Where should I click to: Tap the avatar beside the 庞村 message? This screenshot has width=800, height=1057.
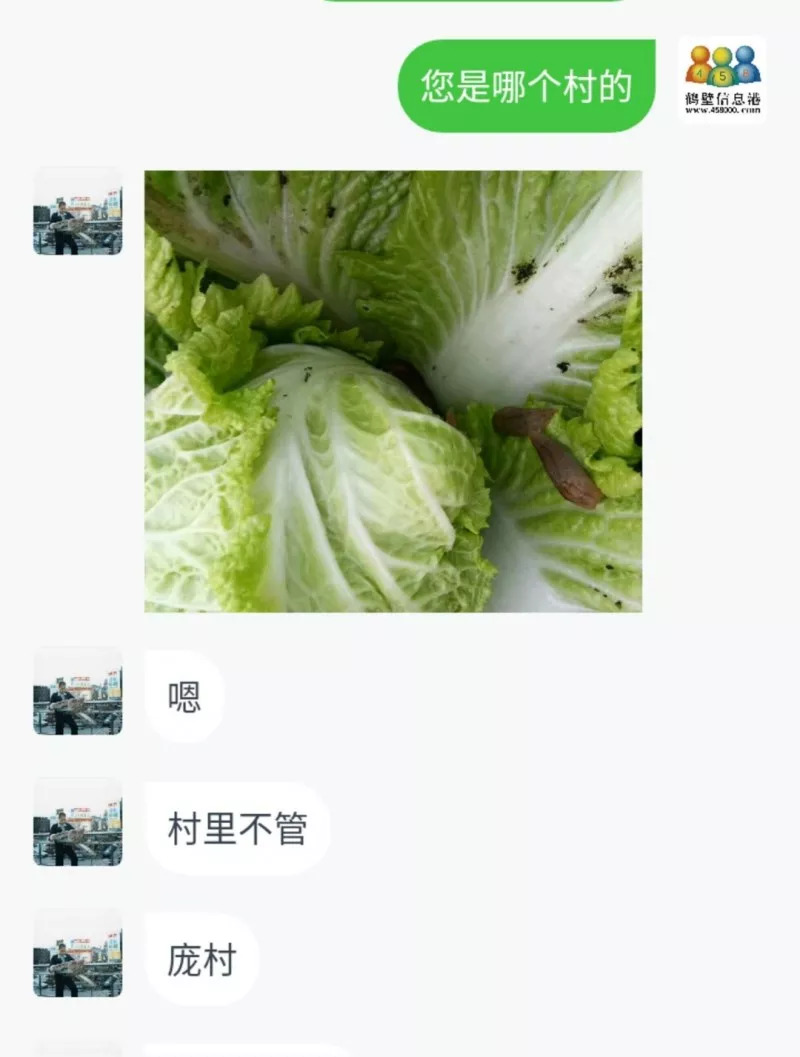(x=78, y=953)
